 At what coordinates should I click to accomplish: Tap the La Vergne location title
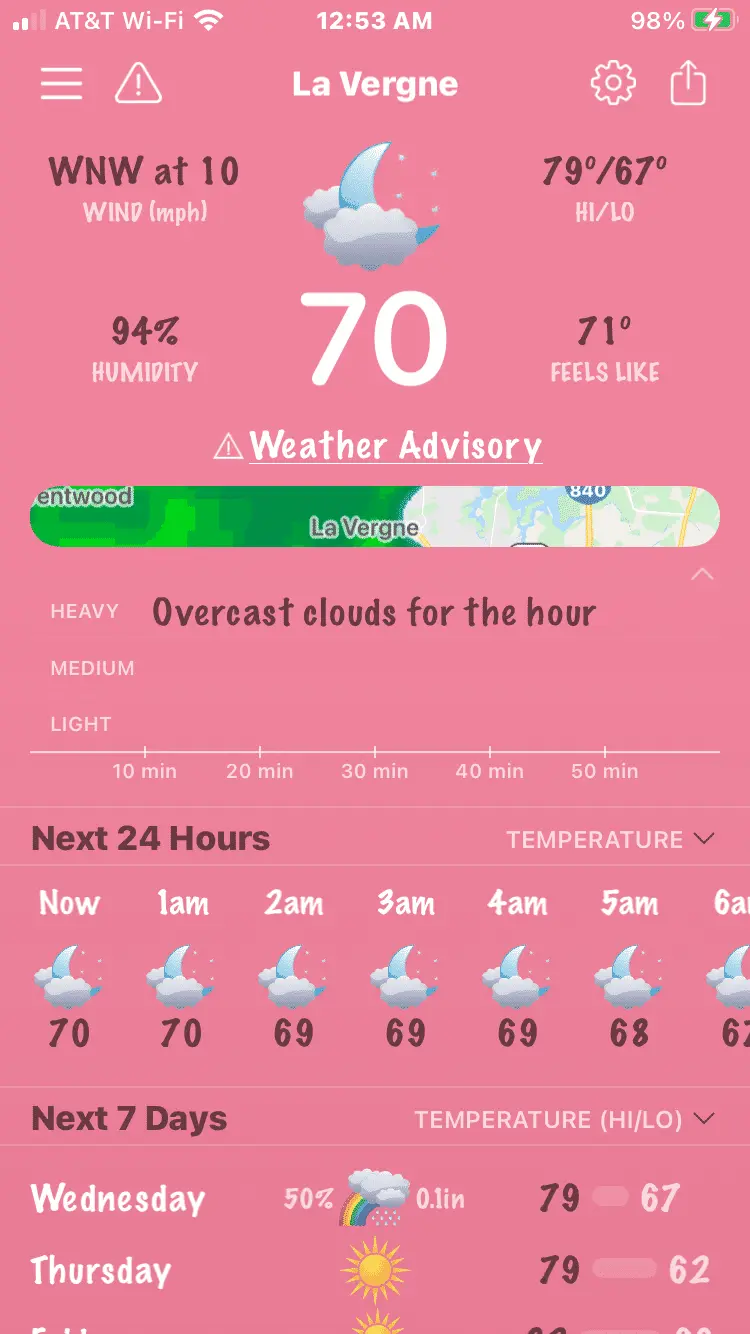[375, 84]
